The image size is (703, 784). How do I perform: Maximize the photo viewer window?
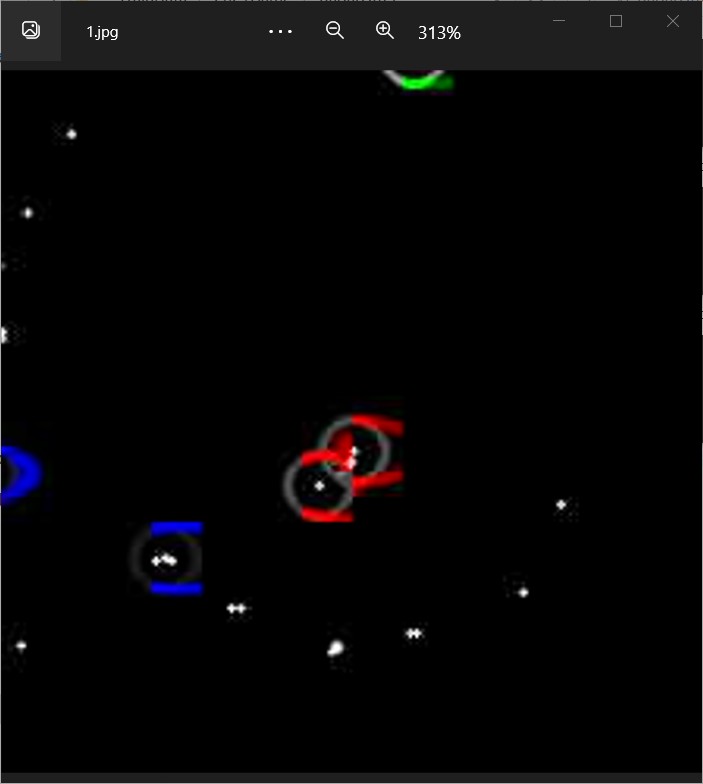616,21
